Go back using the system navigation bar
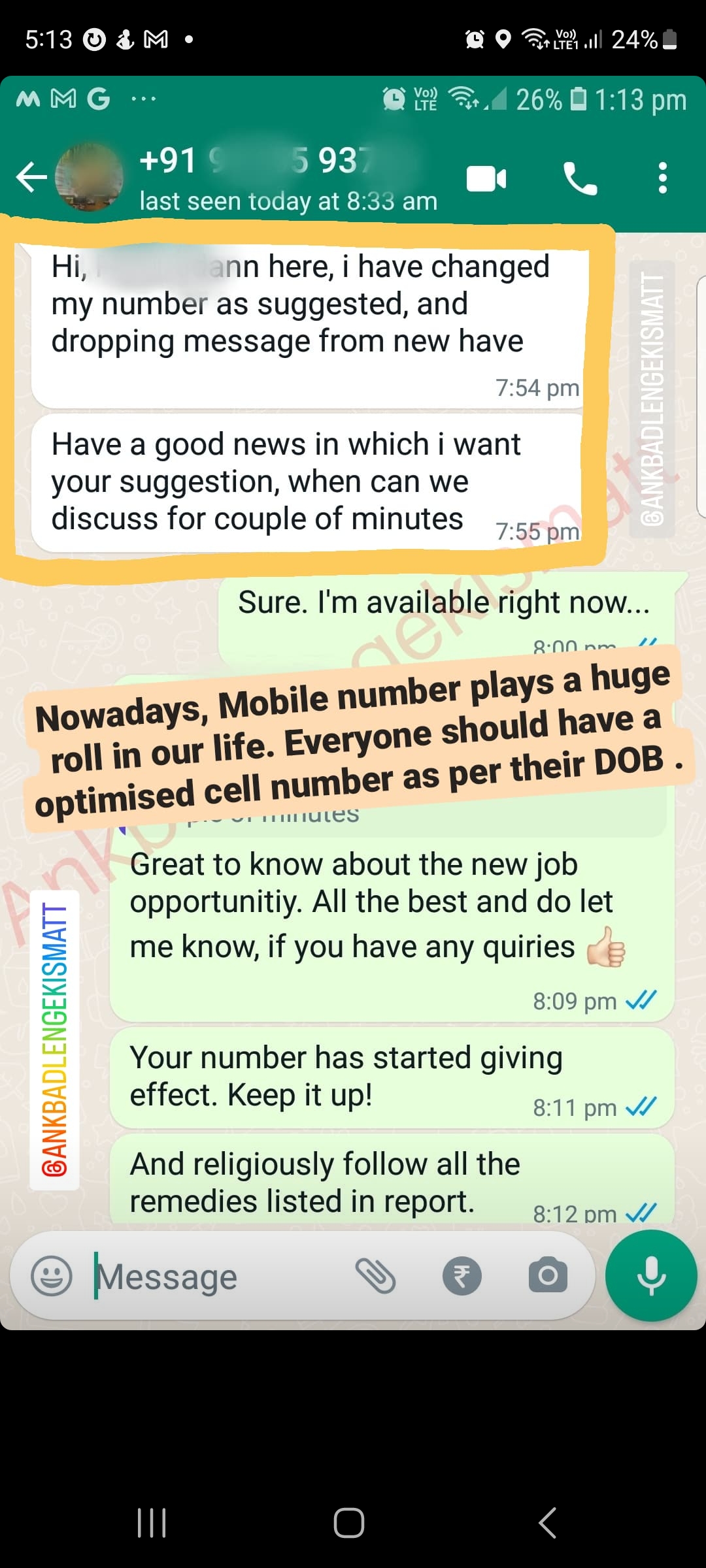The width and height of the screenshot is (706, 1568). (548, 1523)
